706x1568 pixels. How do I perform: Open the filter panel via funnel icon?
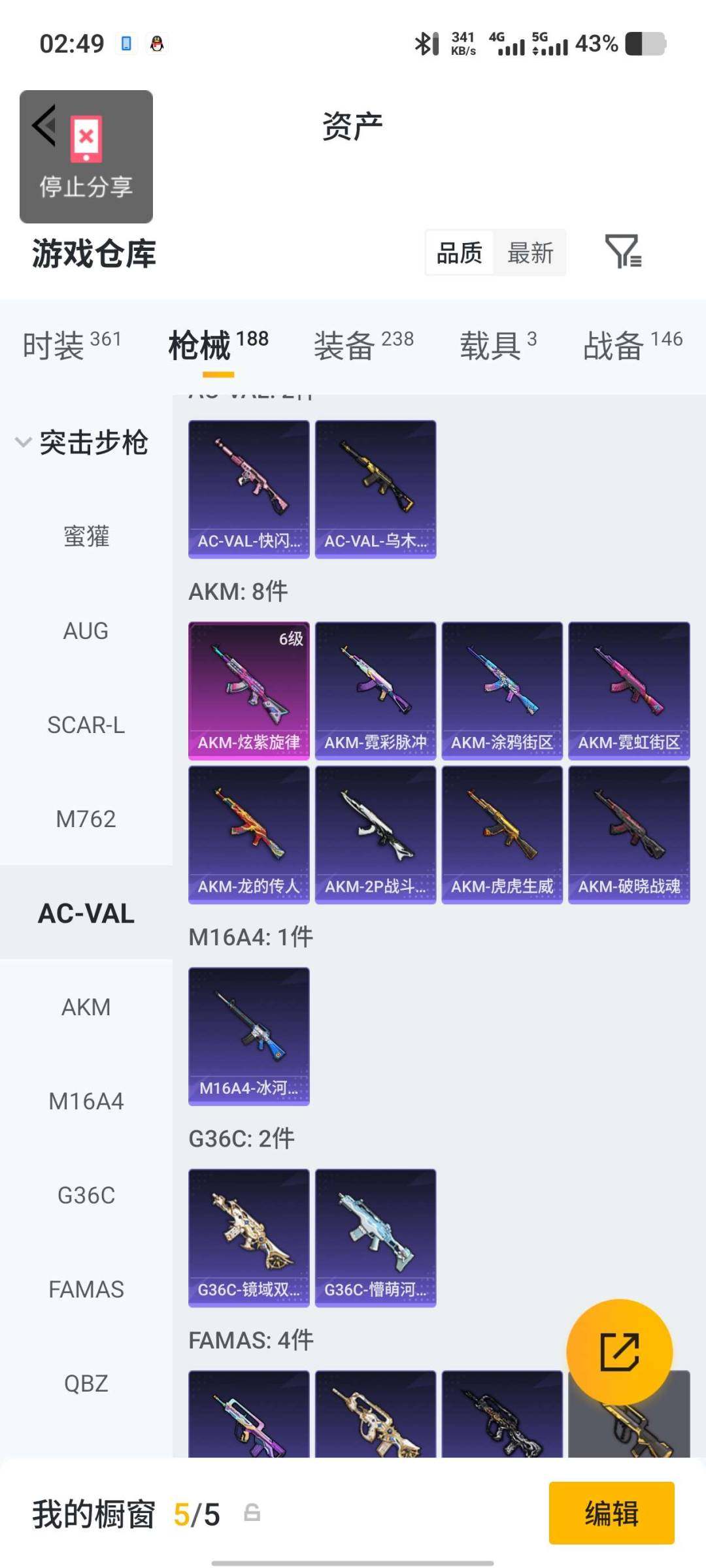click(626, 253)
